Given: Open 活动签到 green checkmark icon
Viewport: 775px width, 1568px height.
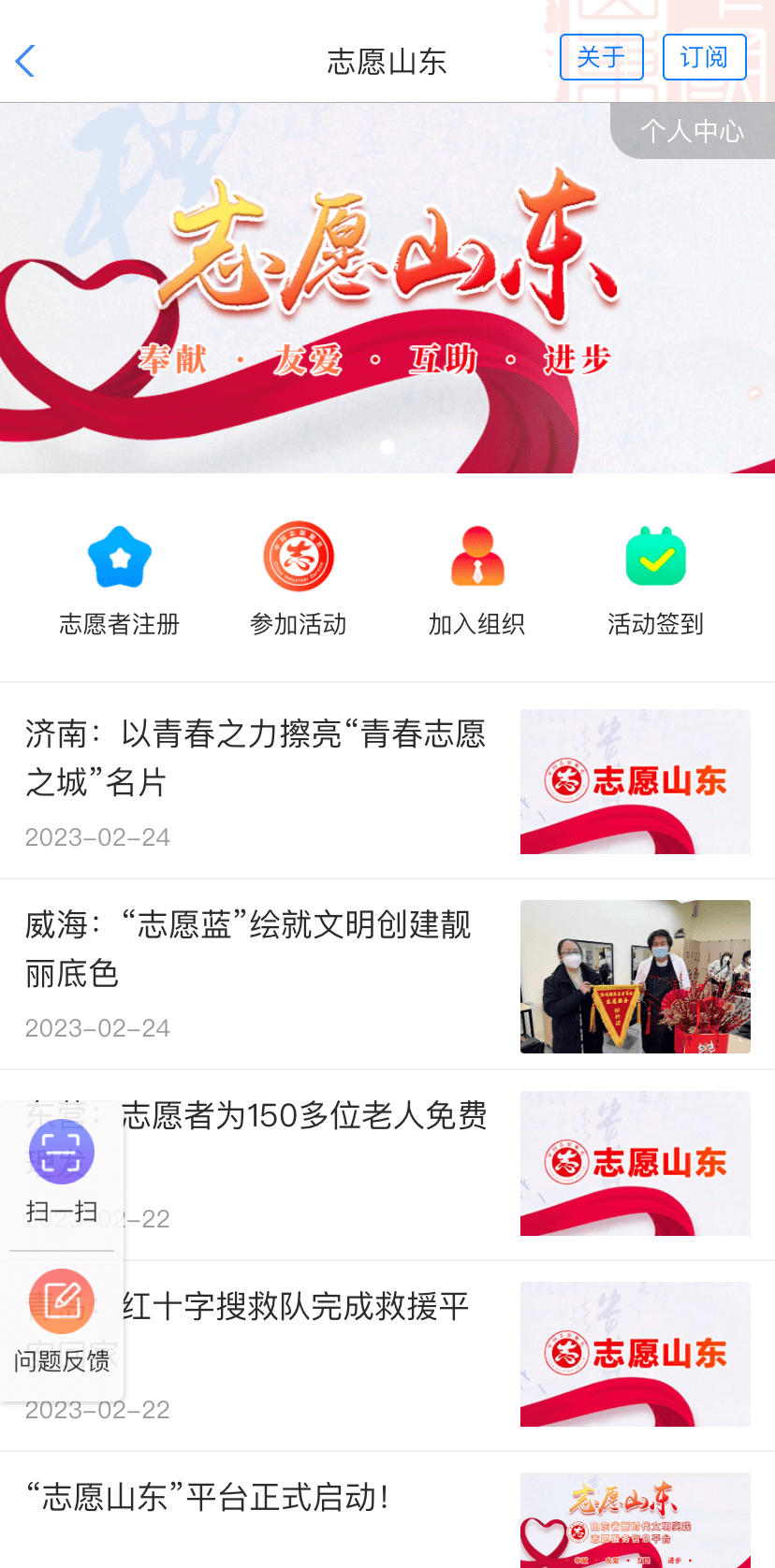Looking at the screenshot, I should click(x=654, y=554).
